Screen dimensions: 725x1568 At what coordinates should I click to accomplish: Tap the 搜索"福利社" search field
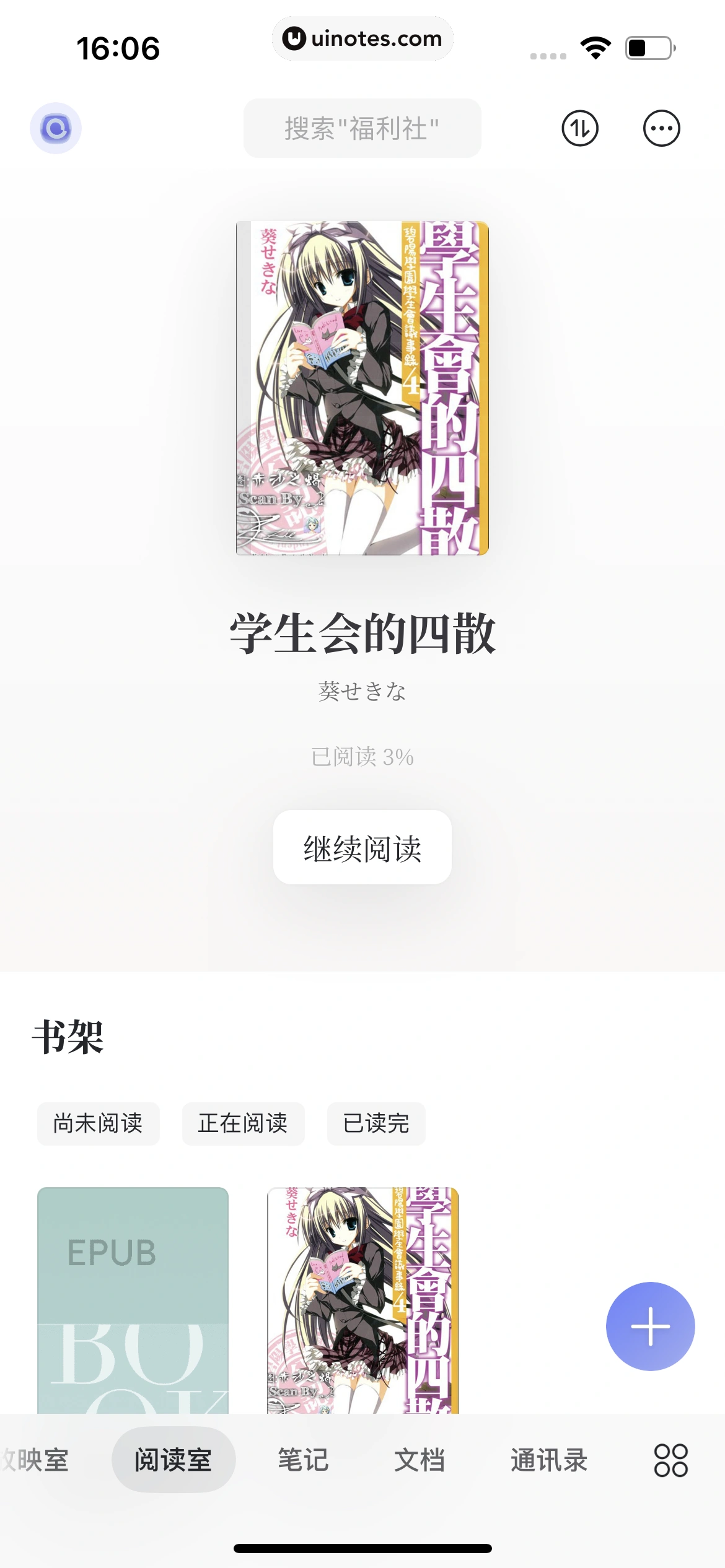(x=362, y=128)
